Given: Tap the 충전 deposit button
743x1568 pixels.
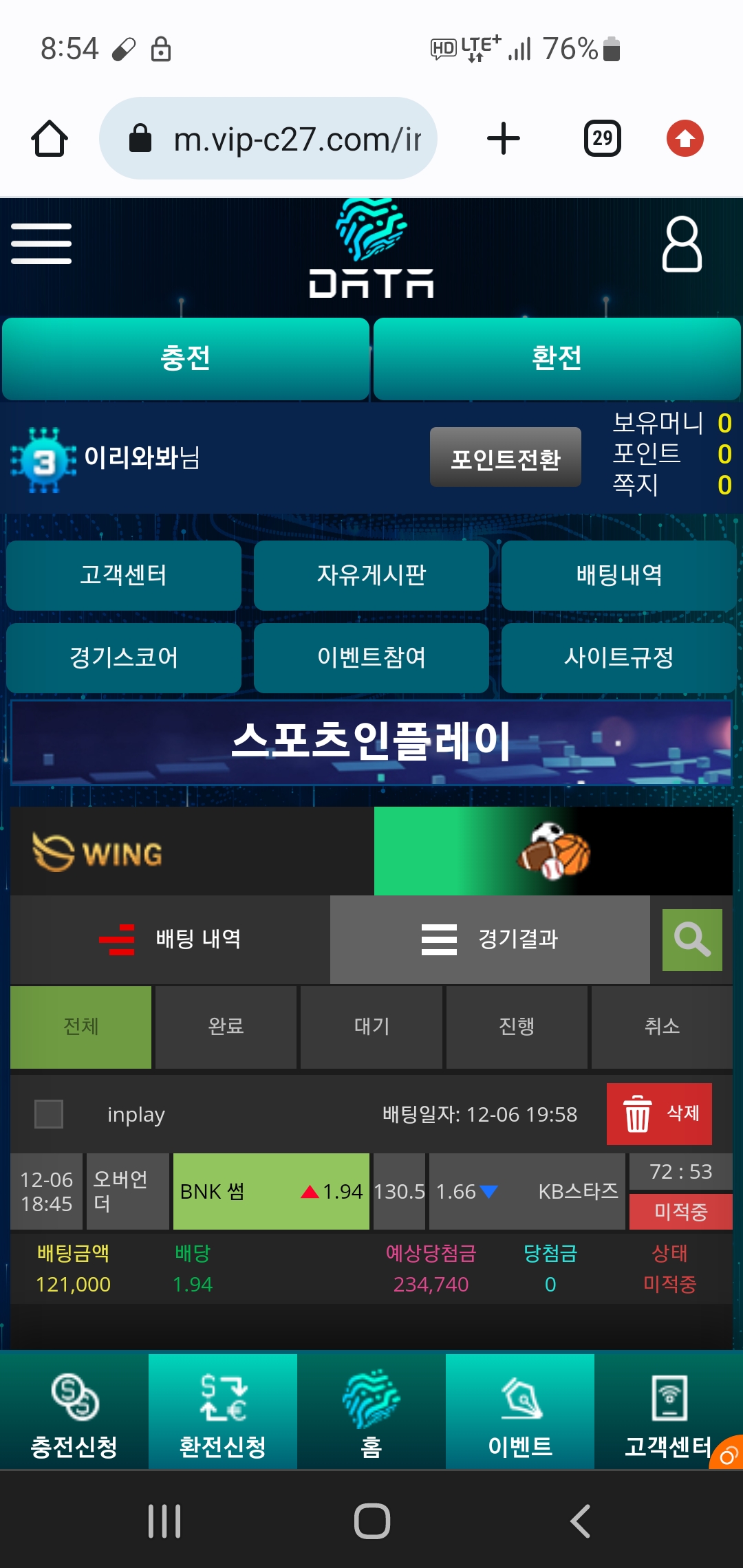Looking at the screenshot, I should [186, 358].
